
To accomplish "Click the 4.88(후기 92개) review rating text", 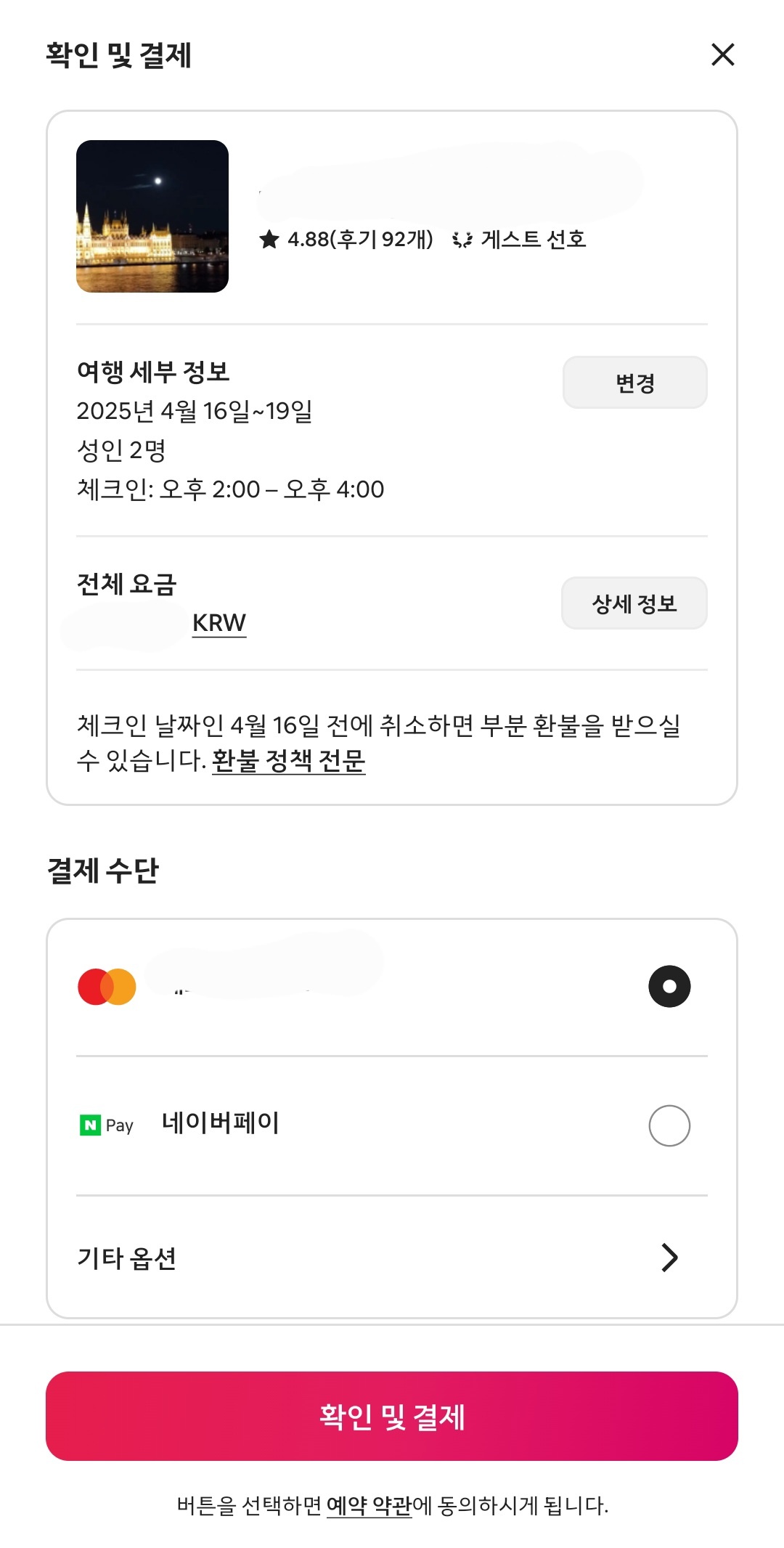I will click(359, 237).
